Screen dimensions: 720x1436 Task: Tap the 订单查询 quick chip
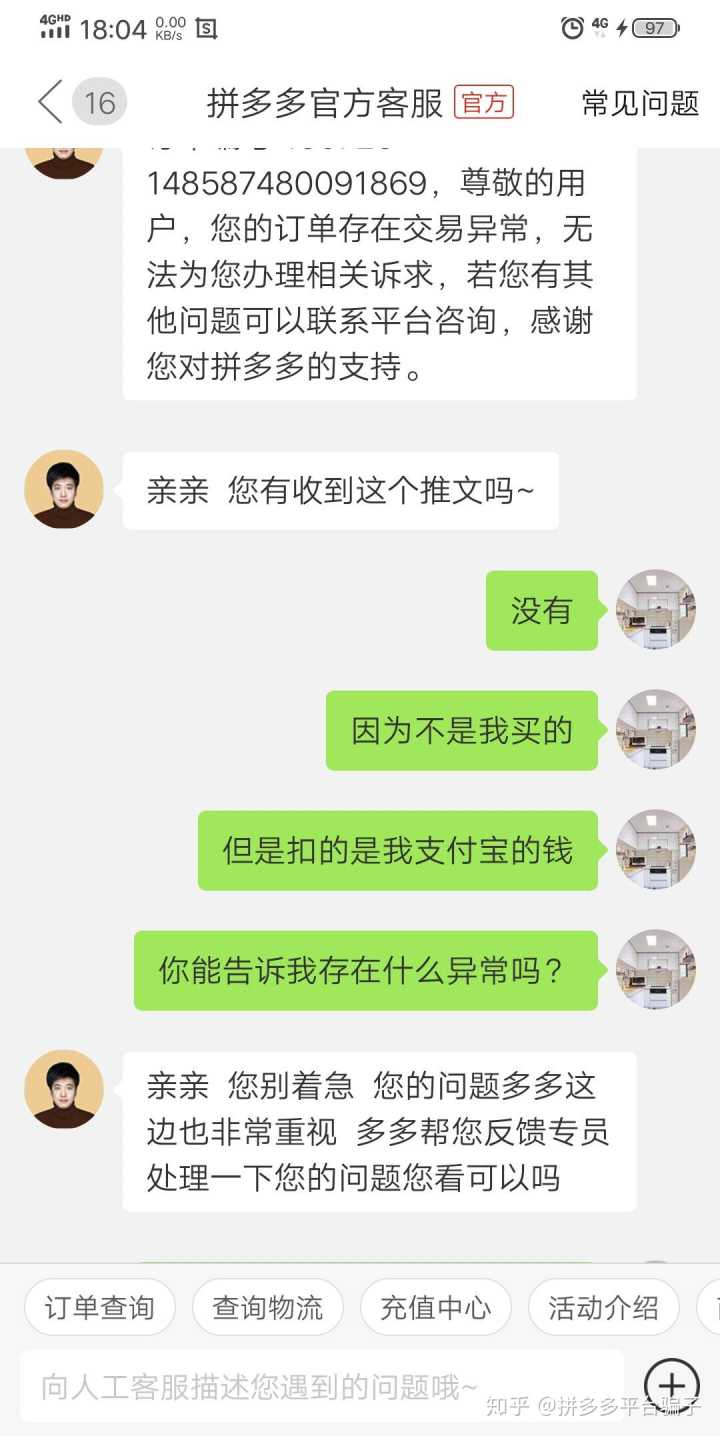point(99,1307)
